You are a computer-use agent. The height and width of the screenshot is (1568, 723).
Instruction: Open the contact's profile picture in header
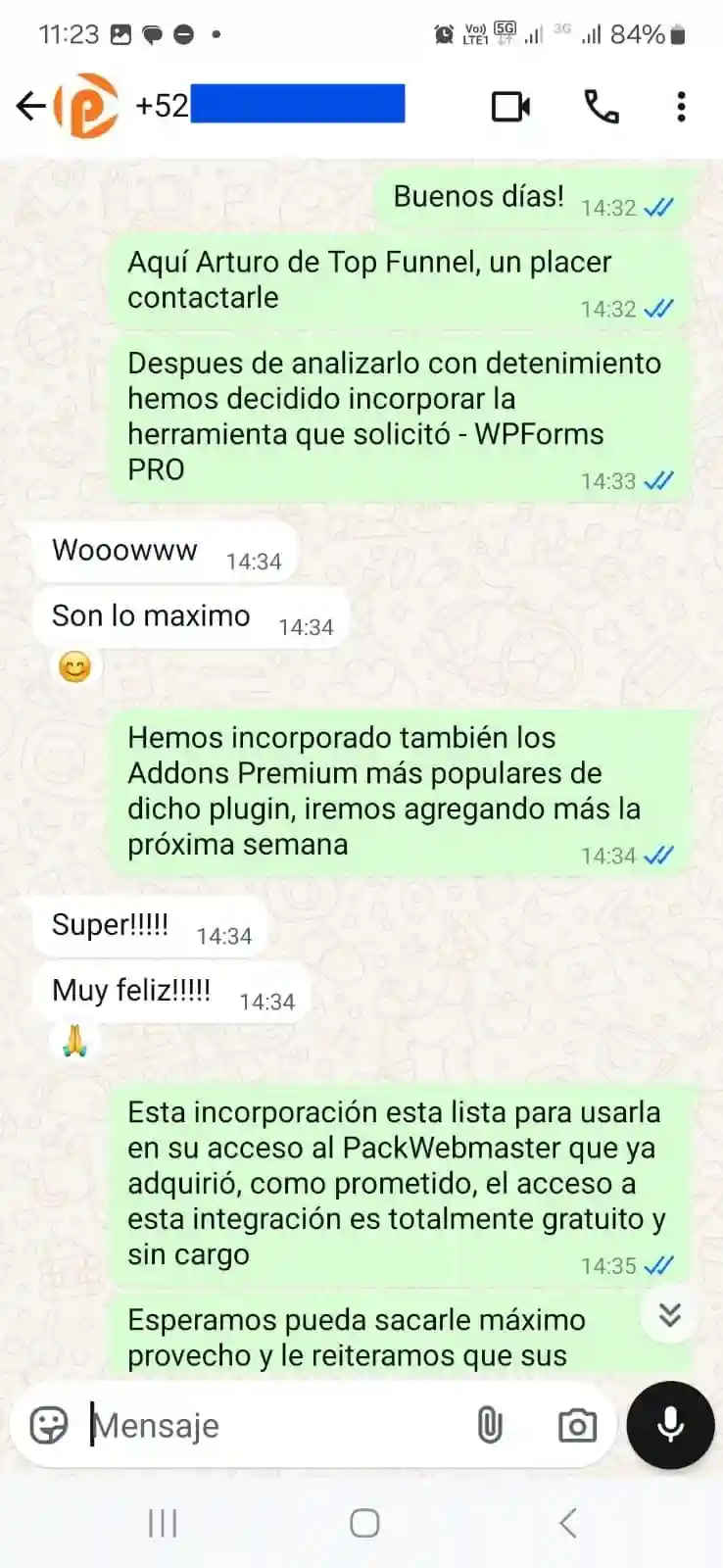(86, 106)
